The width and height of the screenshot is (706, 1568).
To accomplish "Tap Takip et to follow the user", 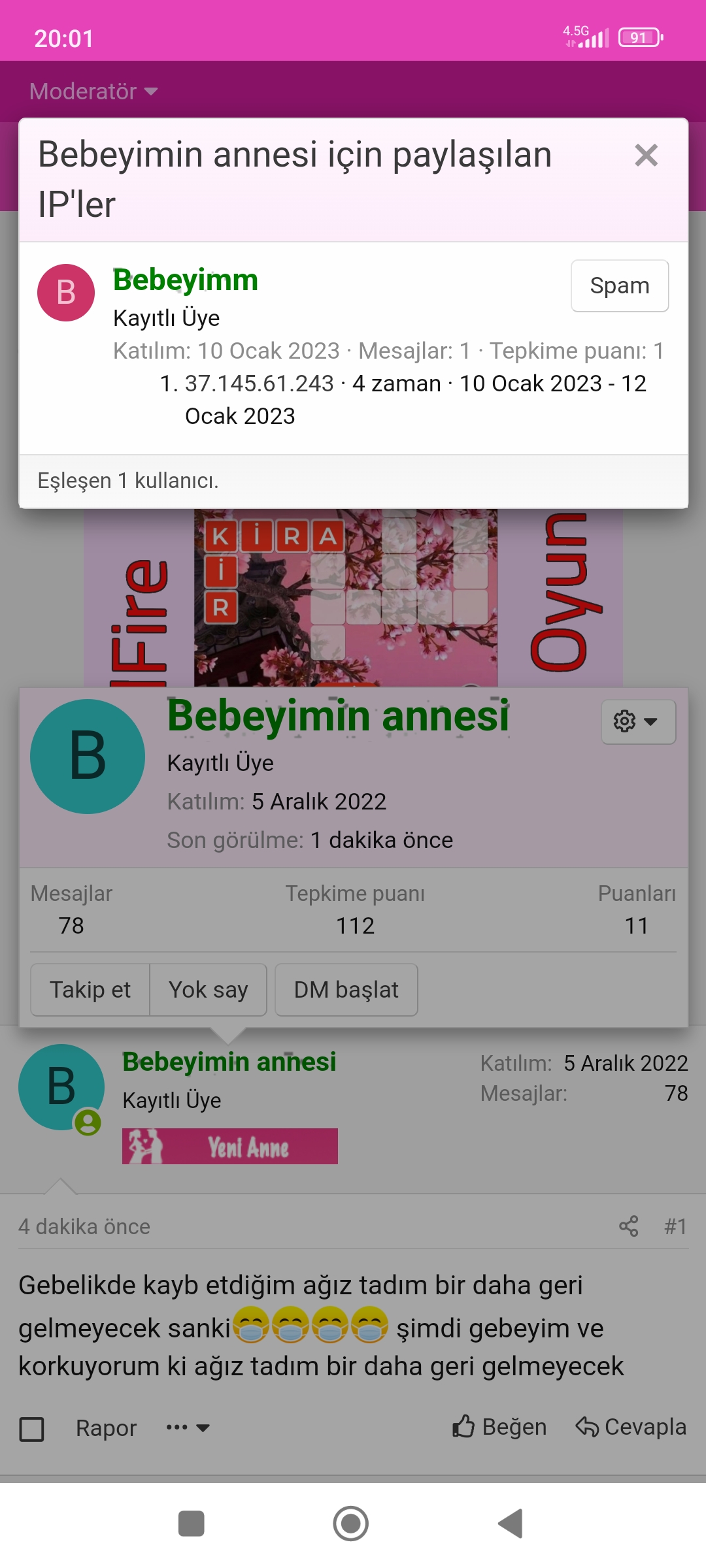I will pyautogui.click(x=90, y=990).
